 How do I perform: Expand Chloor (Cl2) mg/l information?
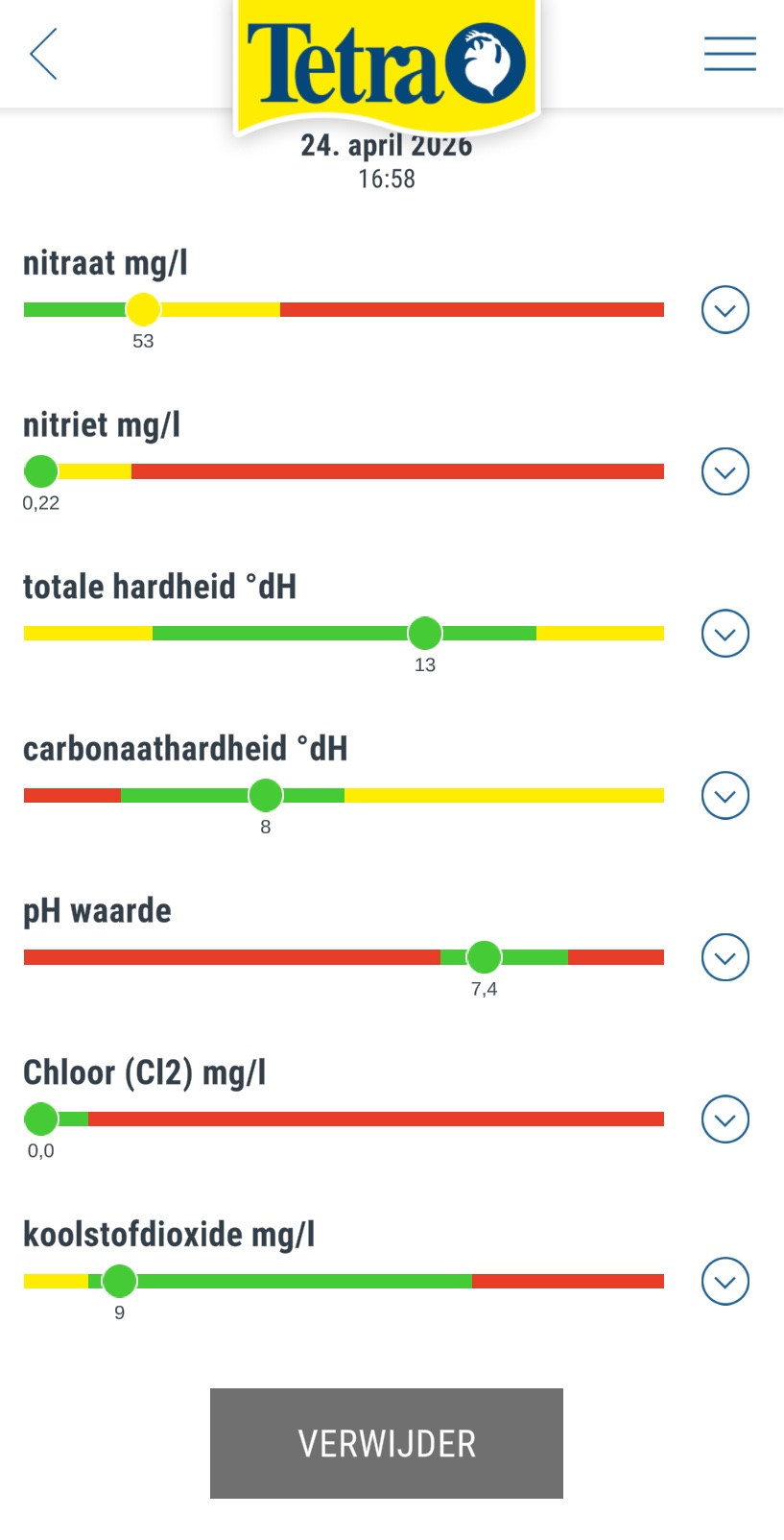pos(725,1119)
